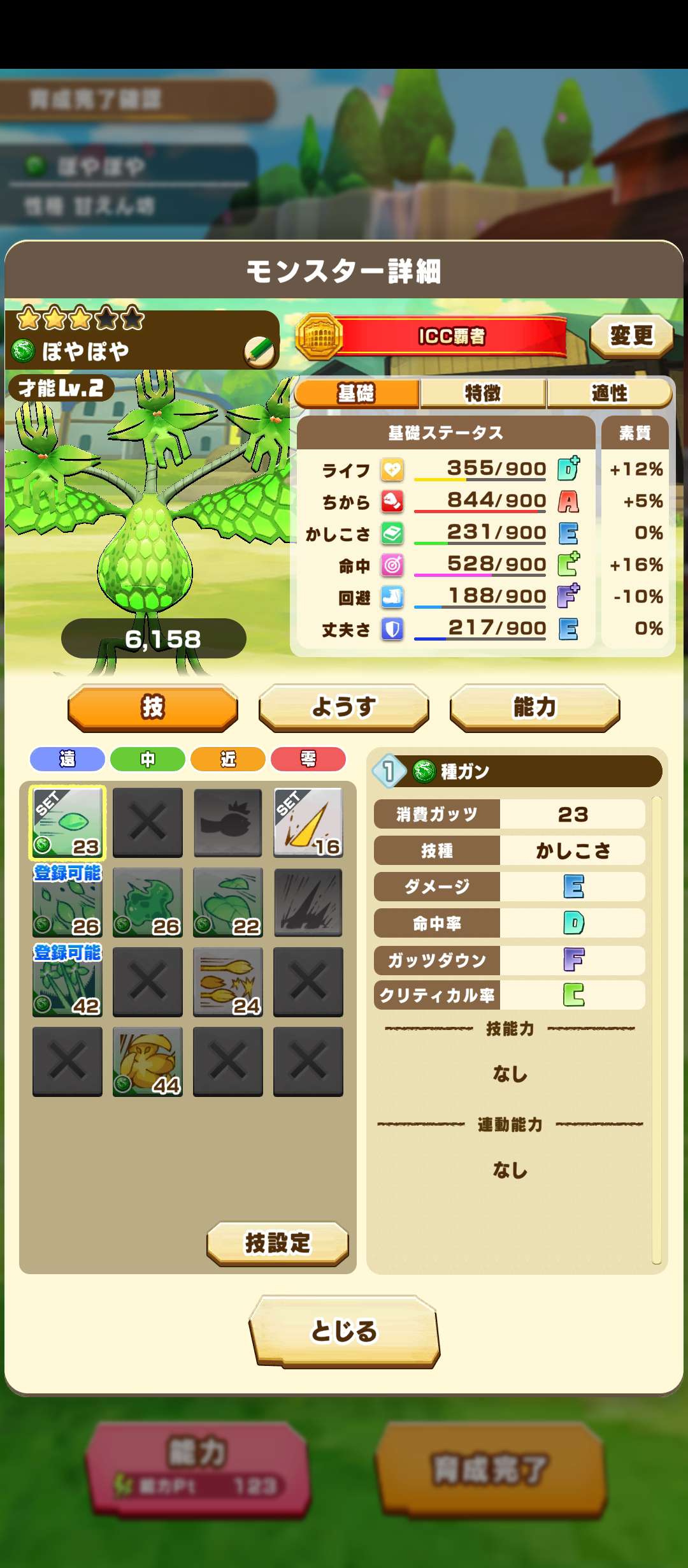Image resolution: width=688 pixels, height=1568 pixels.
Task: Switch to the 特徴 tab
Action: pyautogui.click(x=483, y=393)
